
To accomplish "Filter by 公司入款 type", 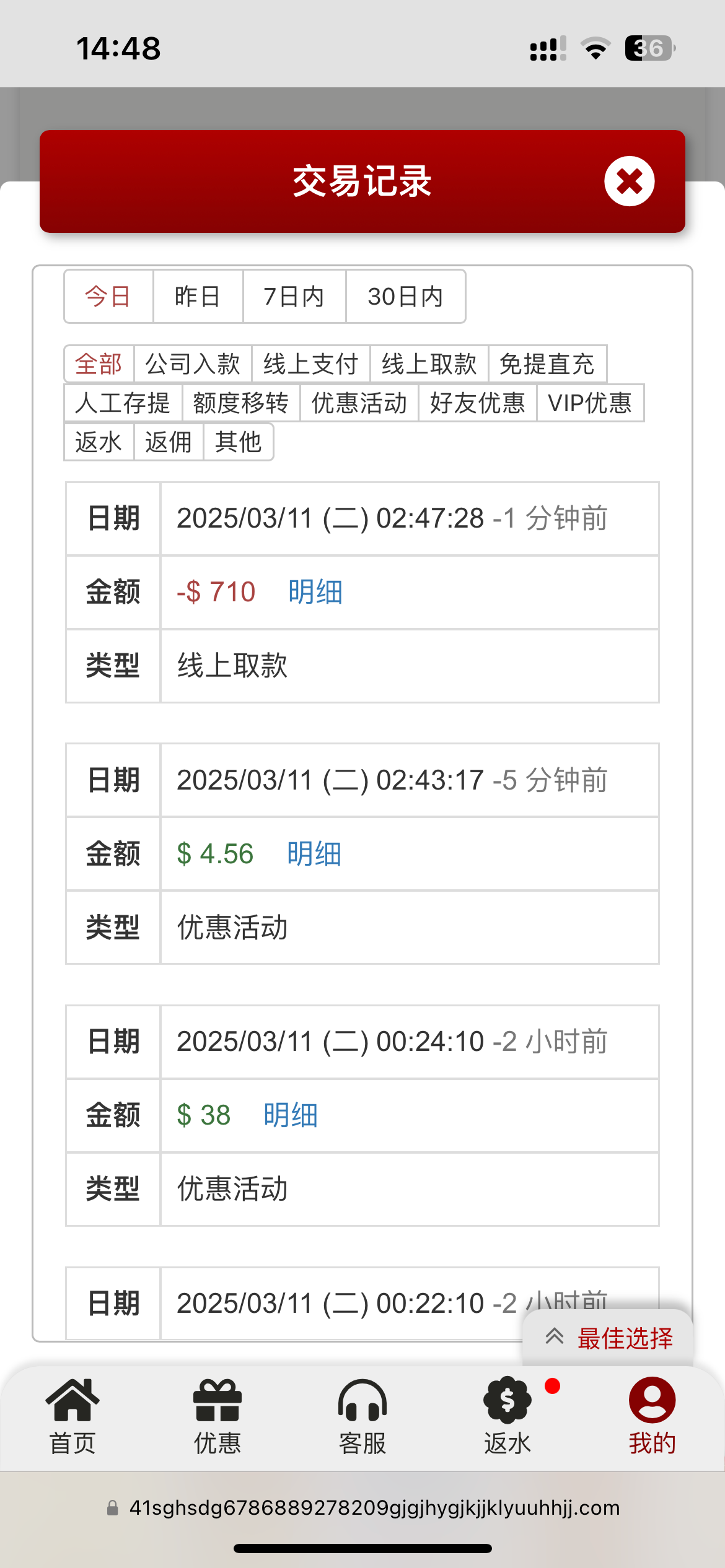I will pyautogui.click(x=193, y=364).
